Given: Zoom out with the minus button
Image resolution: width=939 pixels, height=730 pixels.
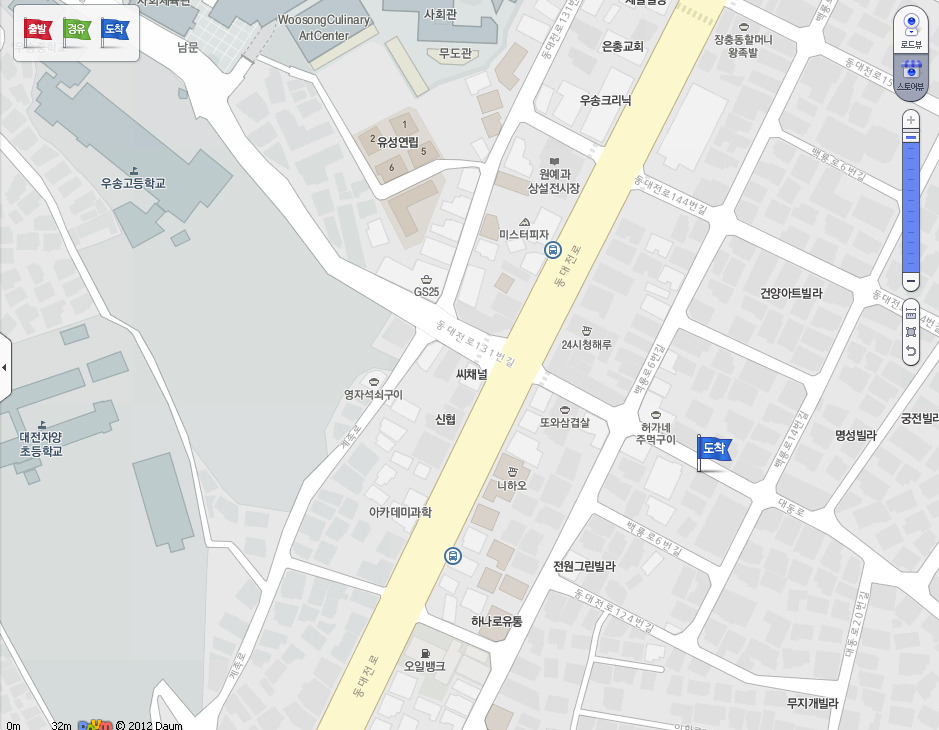Looking at the screenshot, I should pyautogui.click(x=910, y=282).
